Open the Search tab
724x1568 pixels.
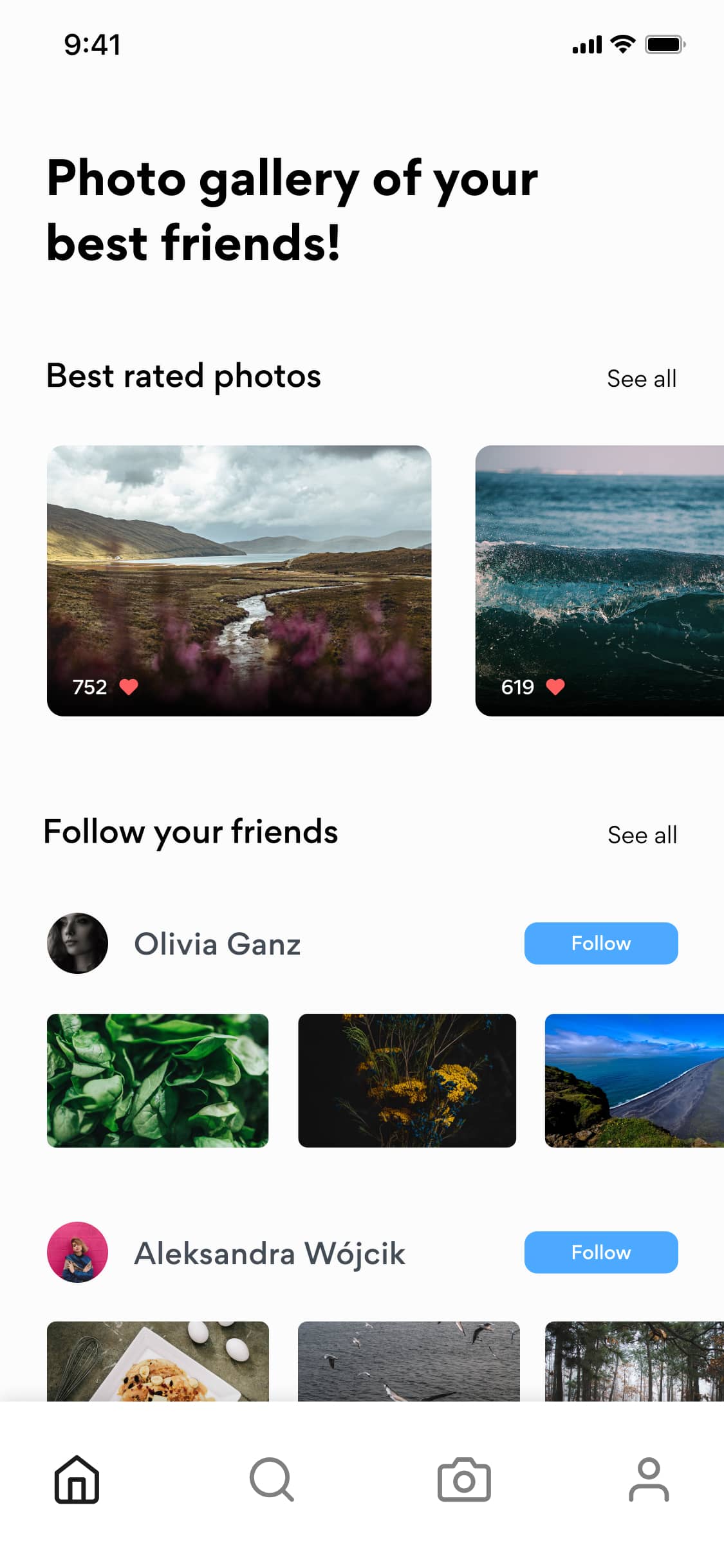pos(272,1479)
